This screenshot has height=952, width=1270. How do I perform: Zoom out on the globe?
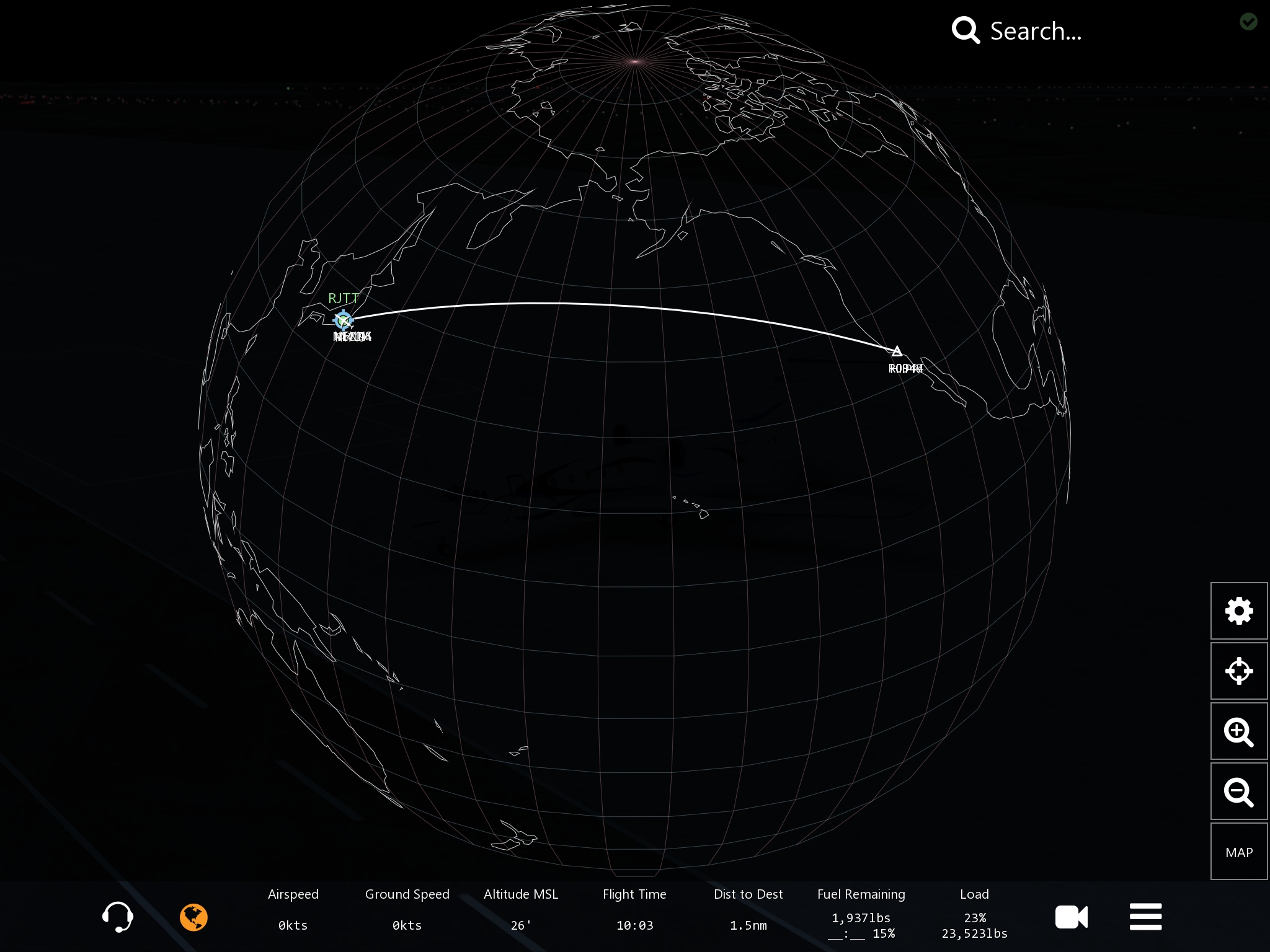click(x=1238, y=792)
